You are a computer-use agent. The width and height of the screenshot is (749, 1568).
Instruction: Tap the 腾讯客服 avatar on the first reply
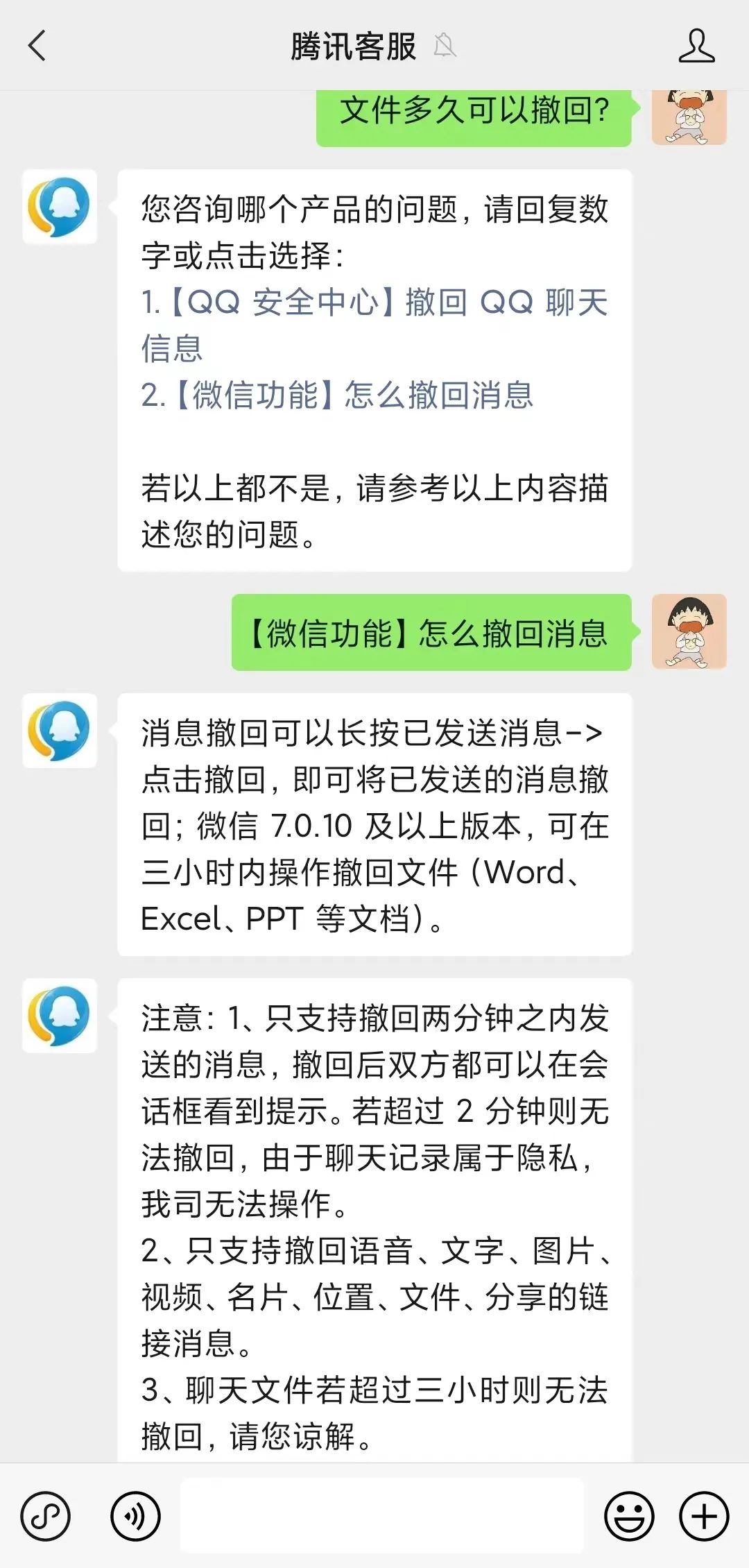60,207
